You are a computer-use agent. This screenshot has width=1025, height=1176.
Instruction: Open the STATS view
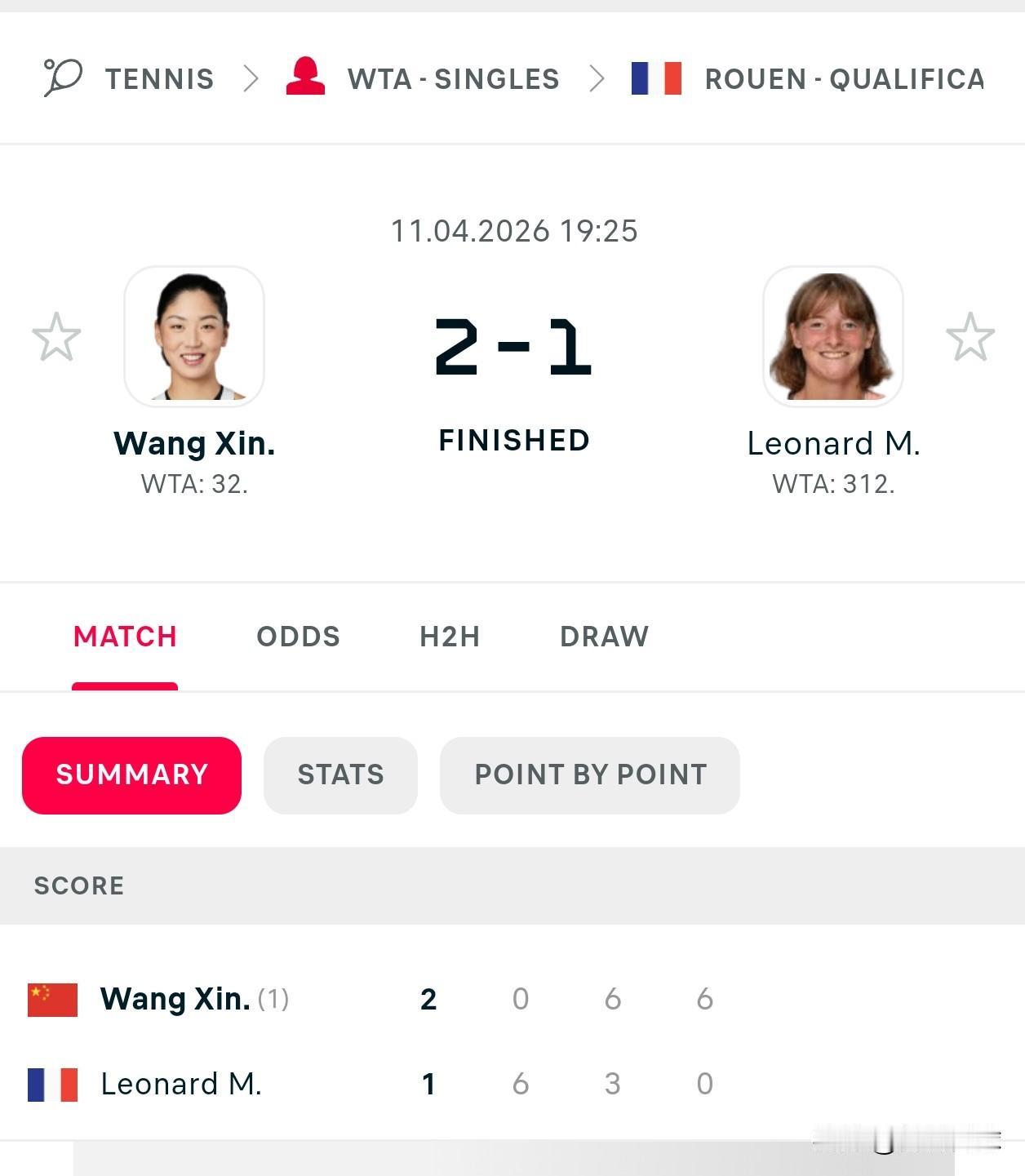point(340,774)
